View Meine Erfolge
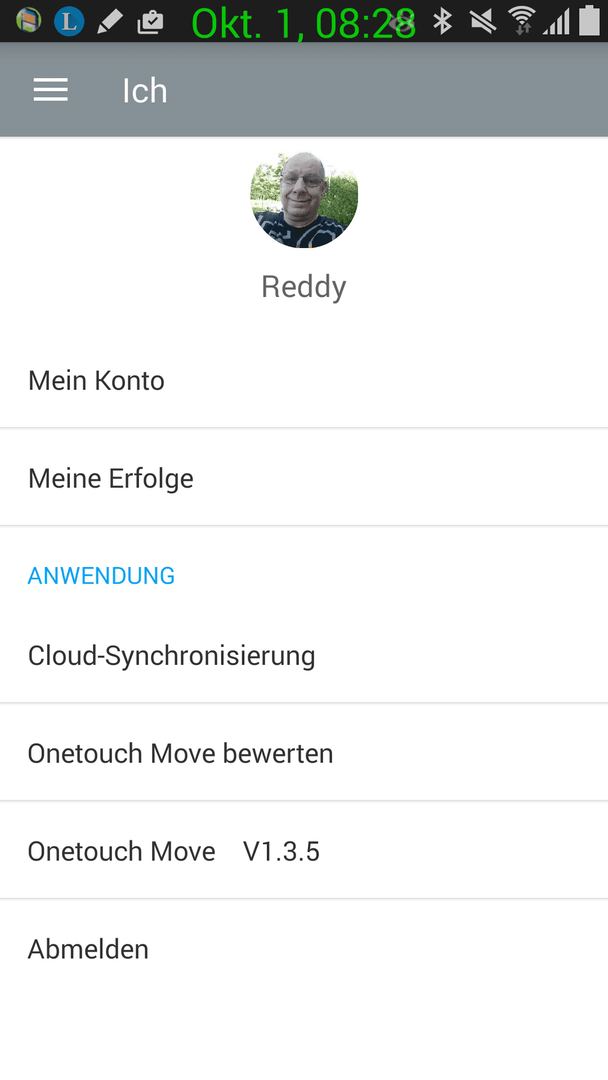The height and width of the screenshot is (1080, 608). click(304, 478)
